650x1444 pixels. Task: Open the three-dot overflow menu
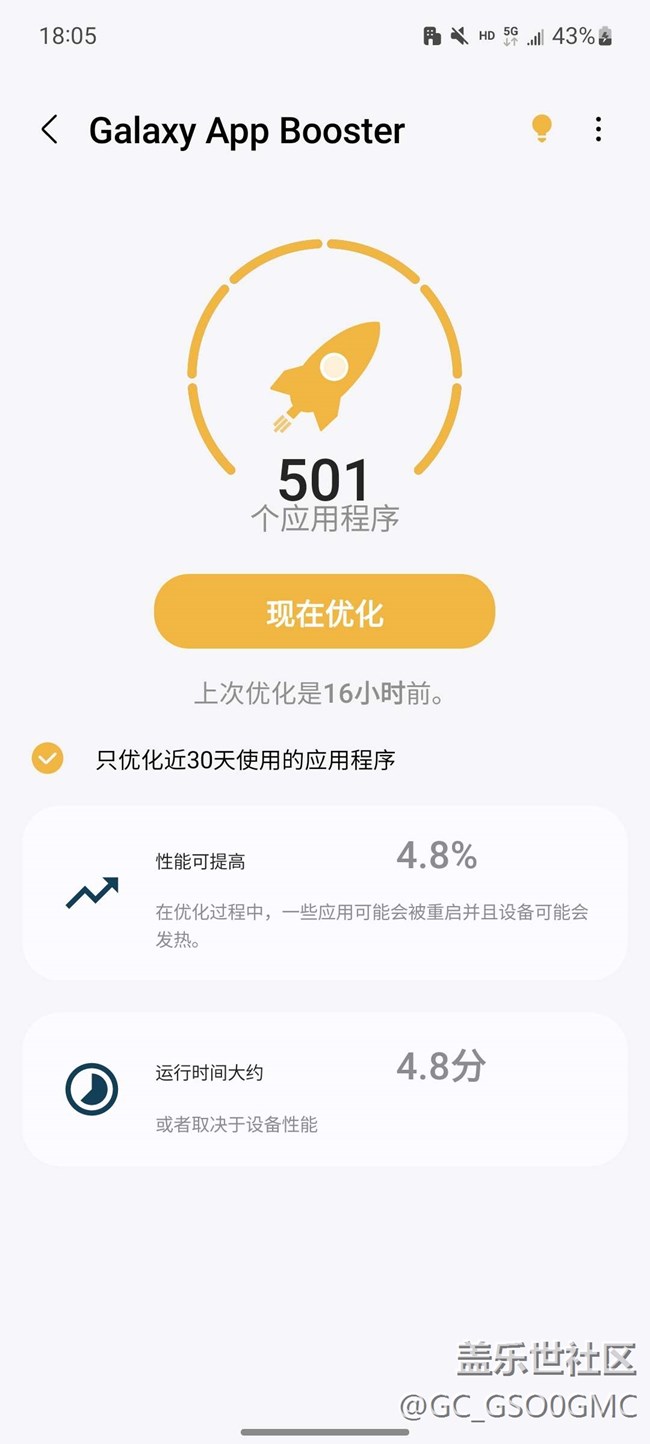[598, 129]
